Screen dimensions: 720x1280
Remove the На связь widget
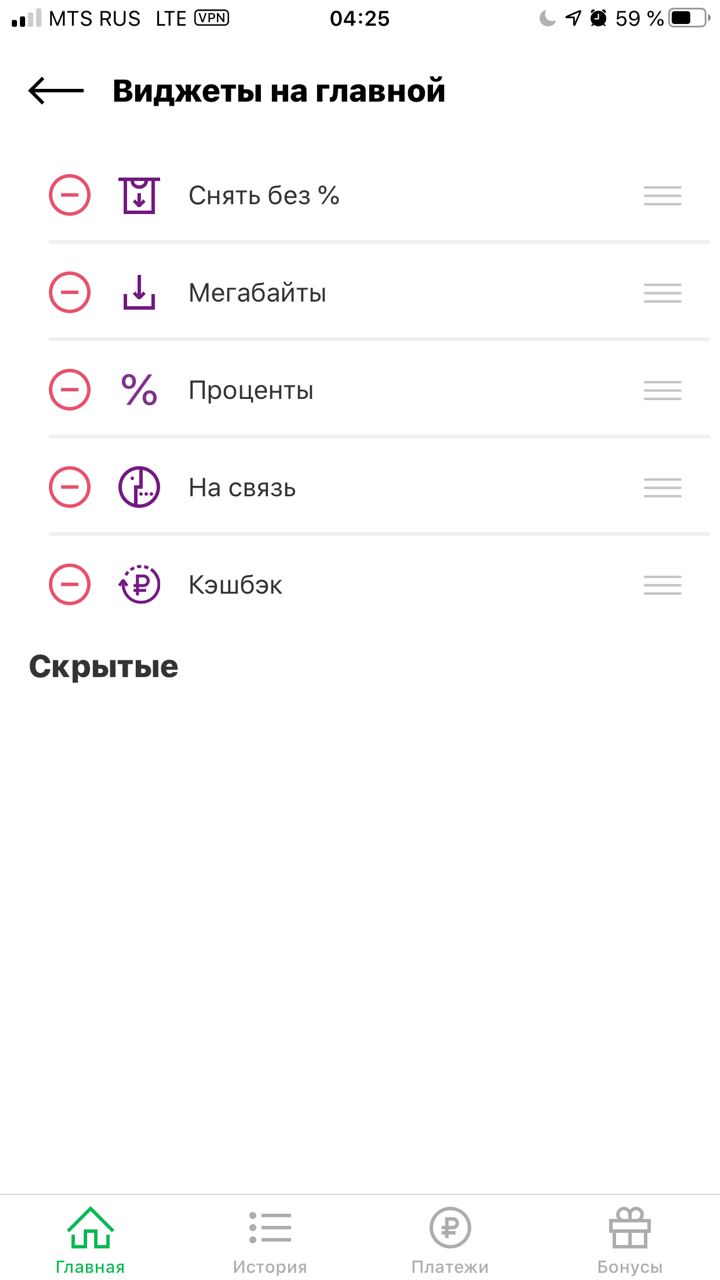click(x=70, y=487)
